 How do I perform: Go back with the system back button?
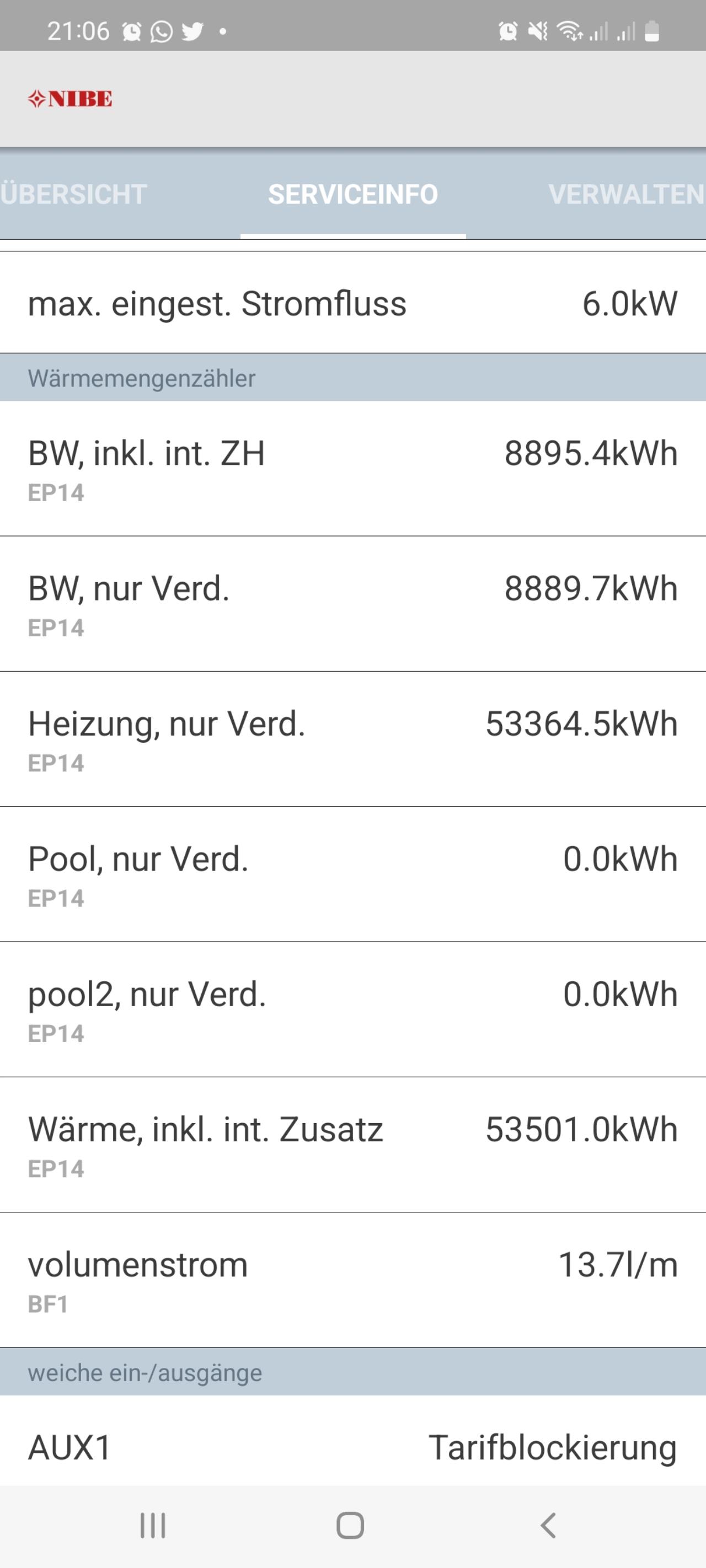tap(548, 1526)
